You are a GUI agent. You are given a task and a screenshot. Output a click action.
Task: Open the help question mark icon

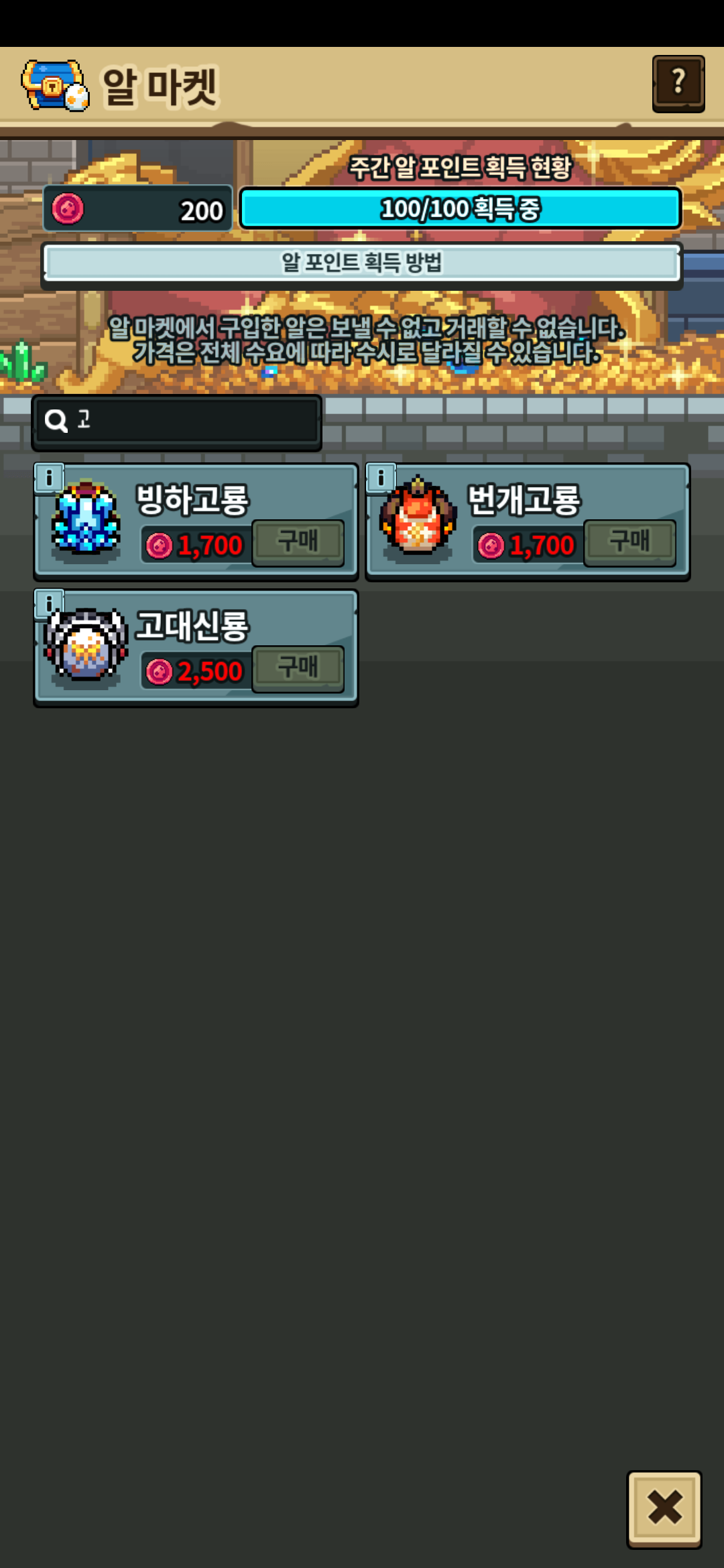click(678, 84)
